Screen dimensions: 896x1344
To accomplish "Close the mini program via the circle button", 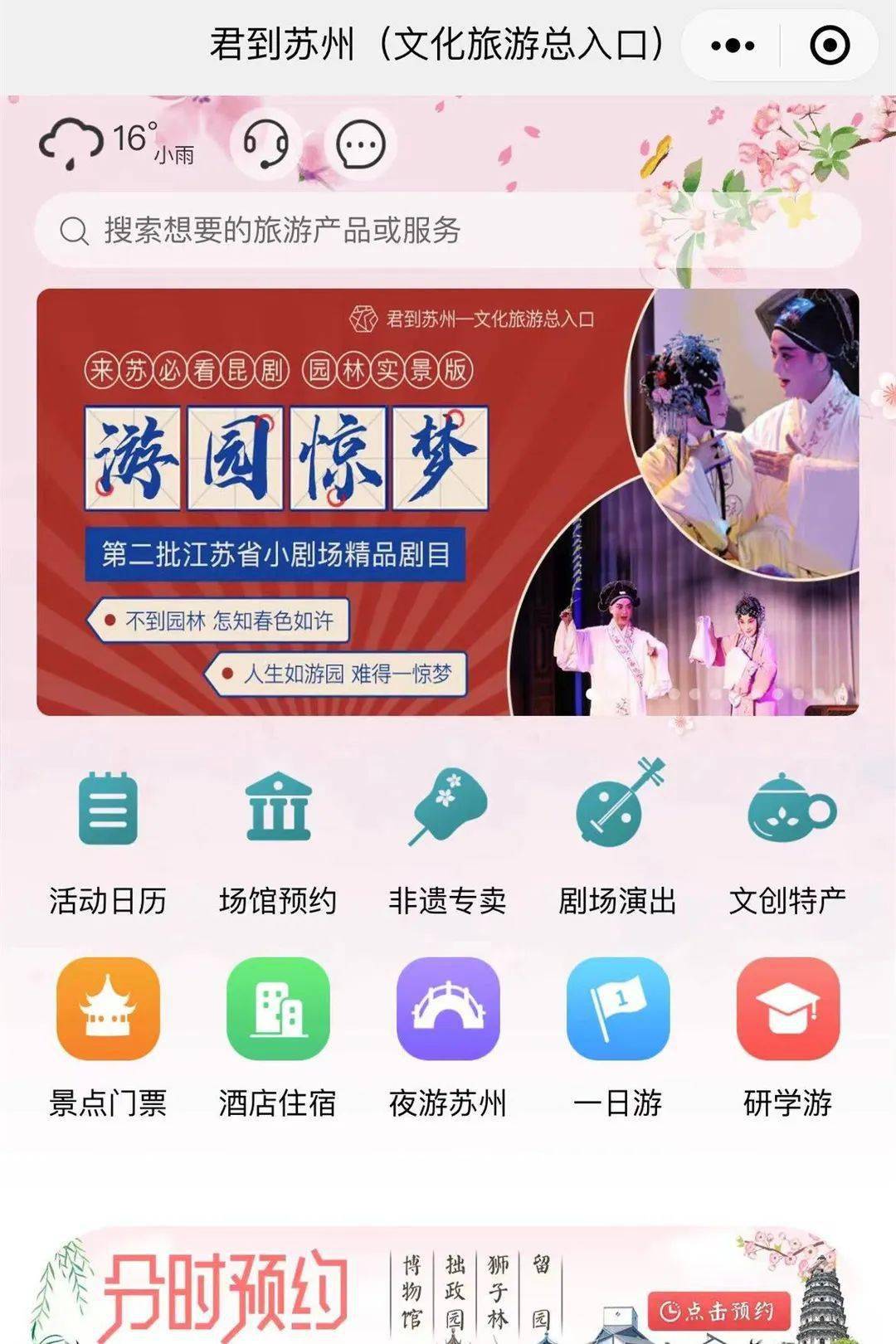I will [x=829, y=46].
